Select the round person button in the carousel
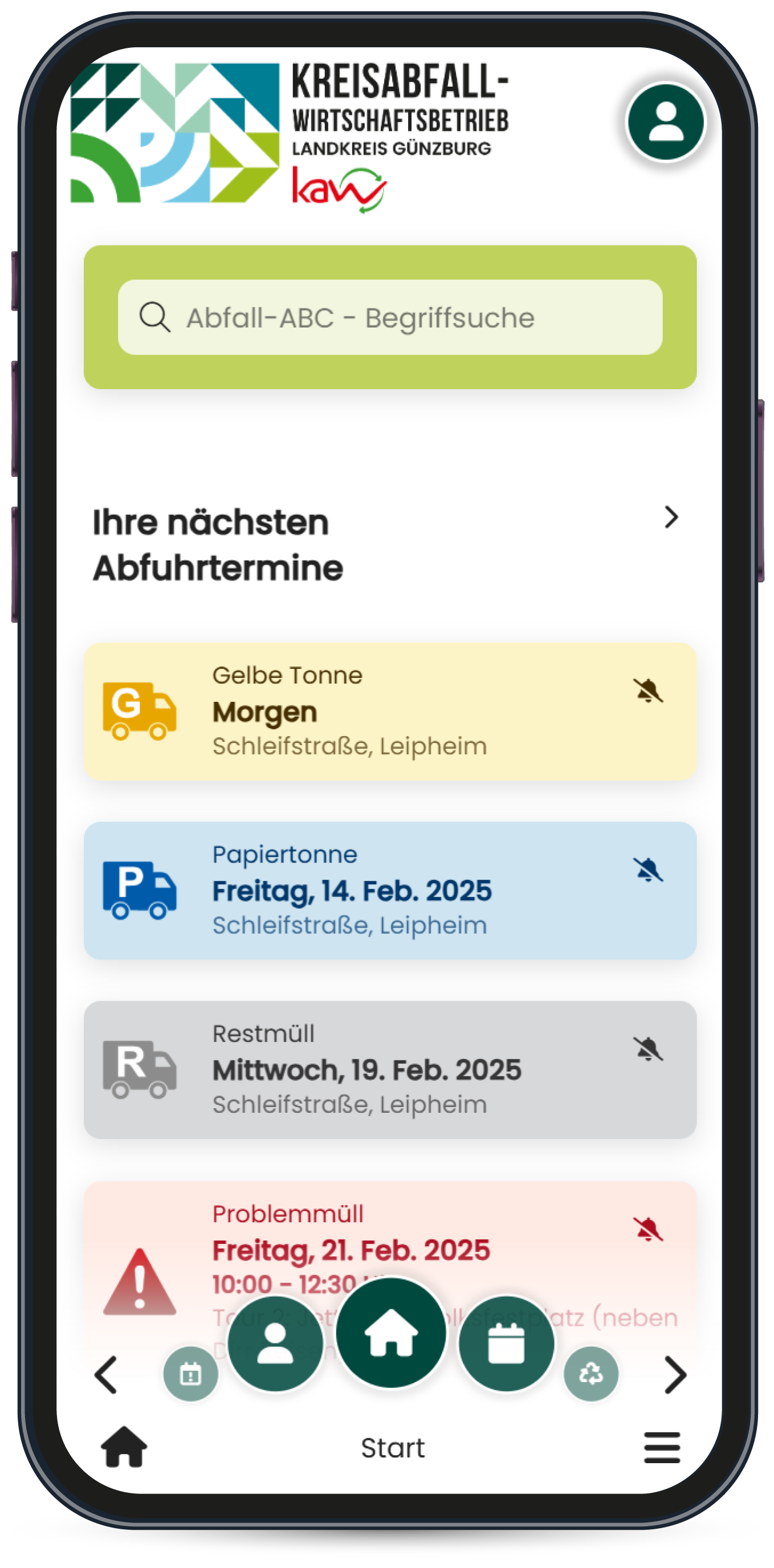Viewport: 774px width, 1568px height. tap(275, 1344)
